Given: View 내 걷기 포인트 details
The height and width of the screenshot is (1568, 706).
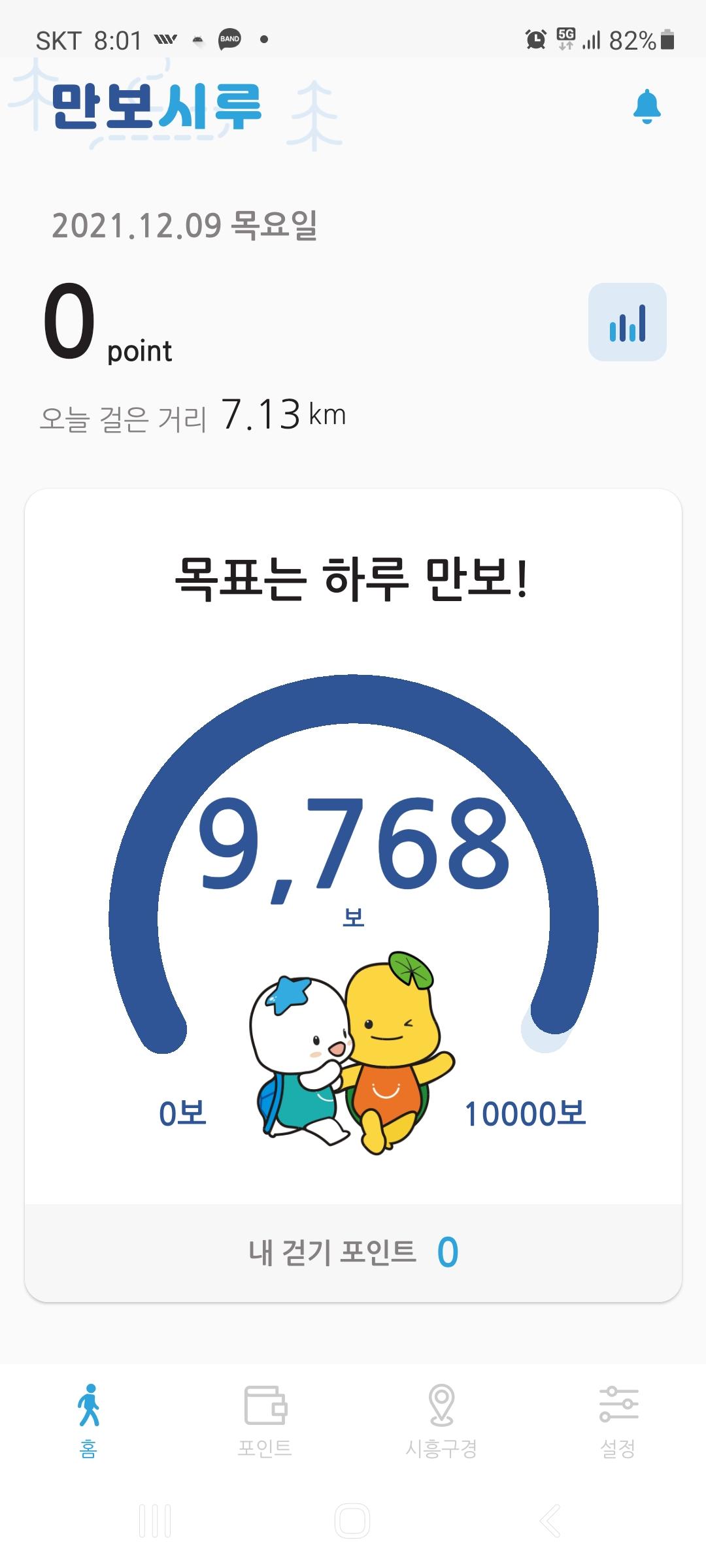Looking at the screenshot, I should 353,1252.
